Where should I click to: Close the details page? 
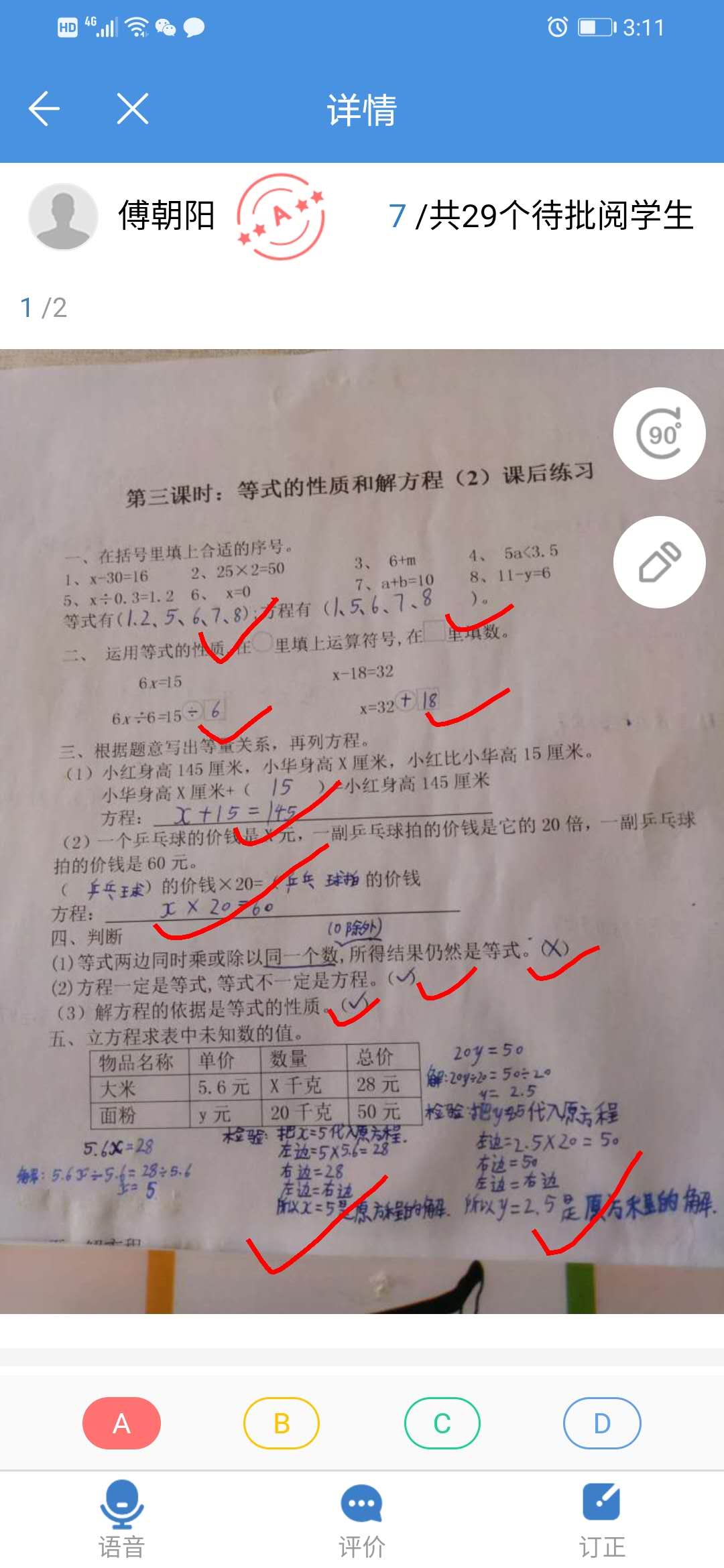[132, 109]
